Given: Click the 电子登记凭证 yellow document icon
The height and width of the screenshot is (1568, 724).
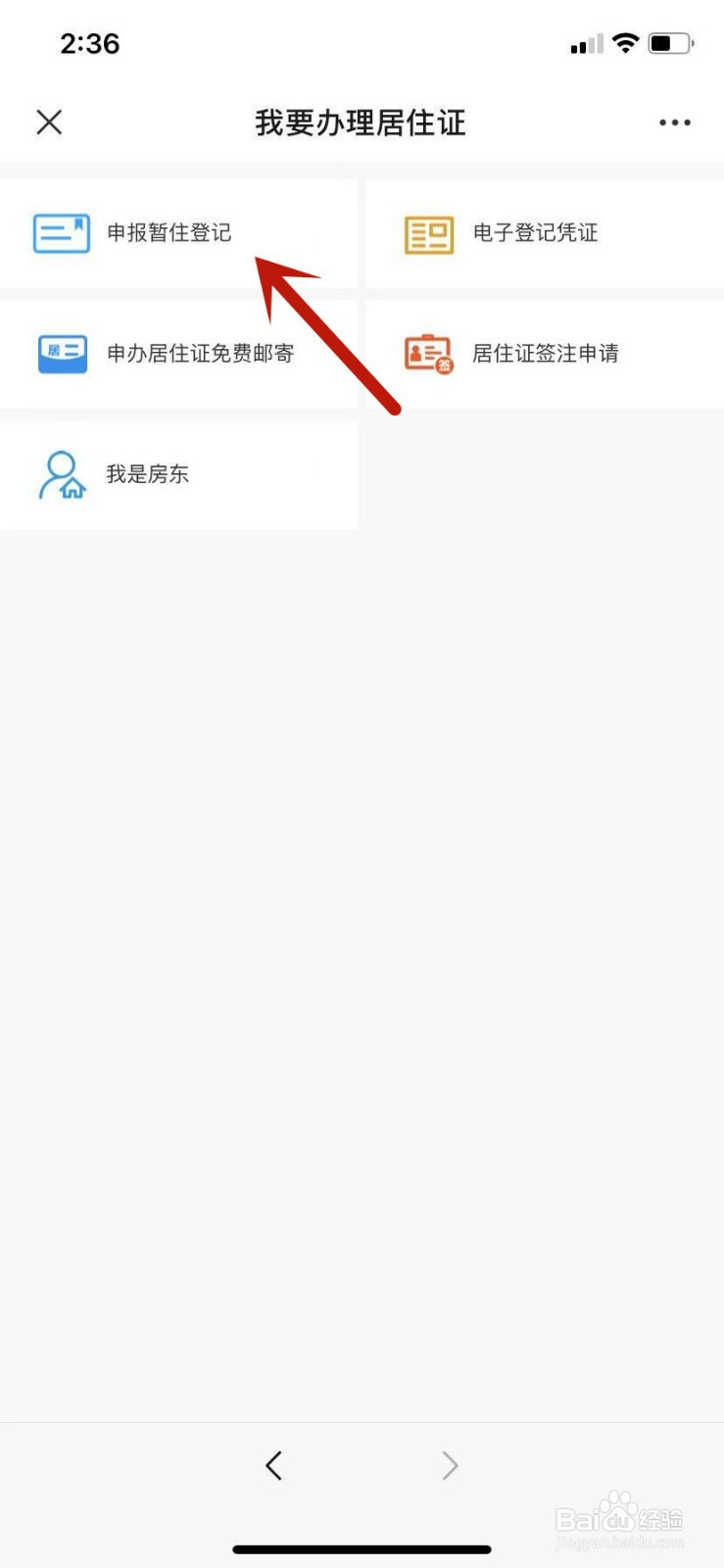Looking at the screenshot, I should coord(428,233).
